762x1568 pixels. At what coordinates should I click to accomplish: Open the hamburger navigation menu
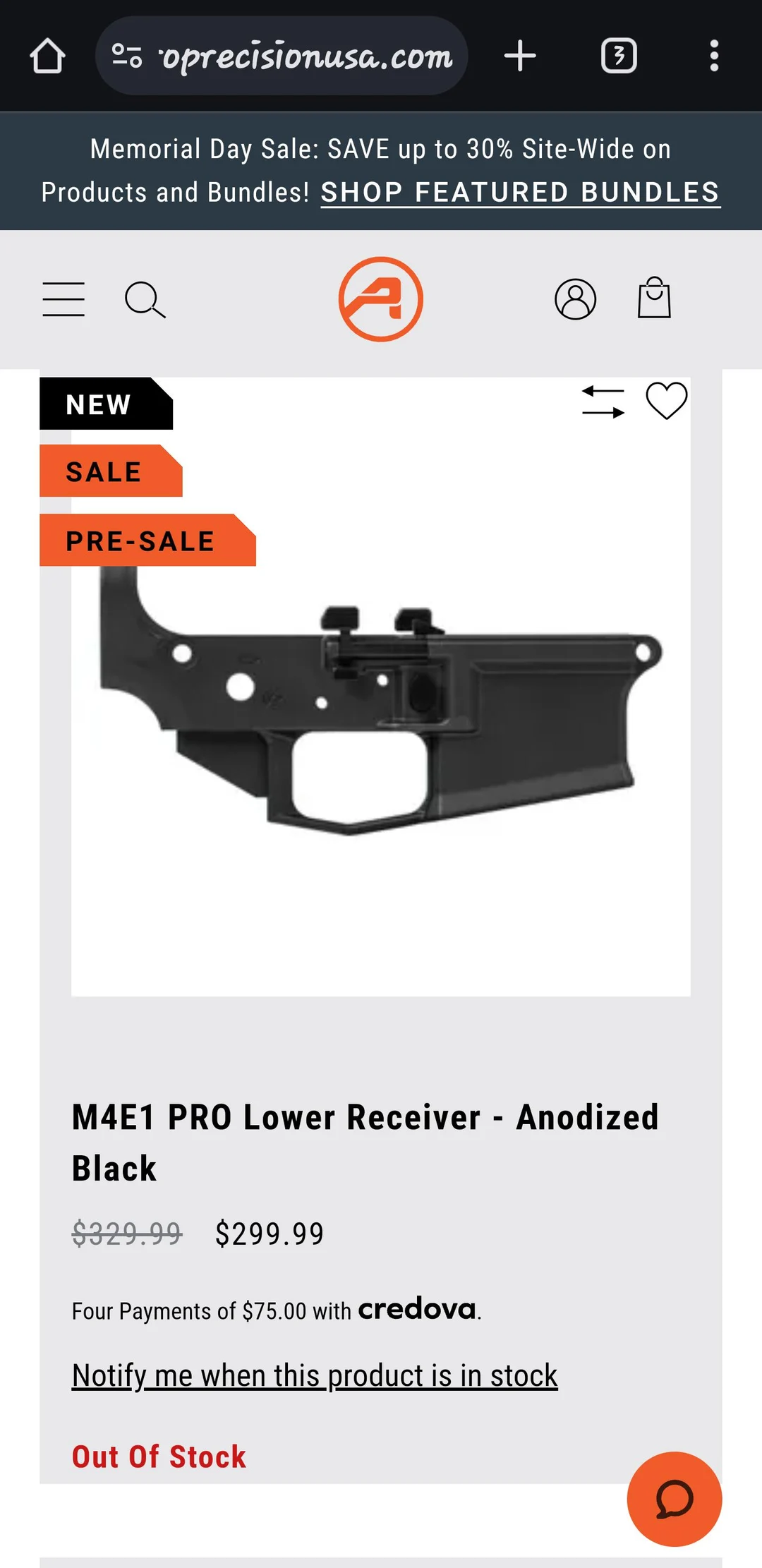pyautogui.click(x=63, y=299)
